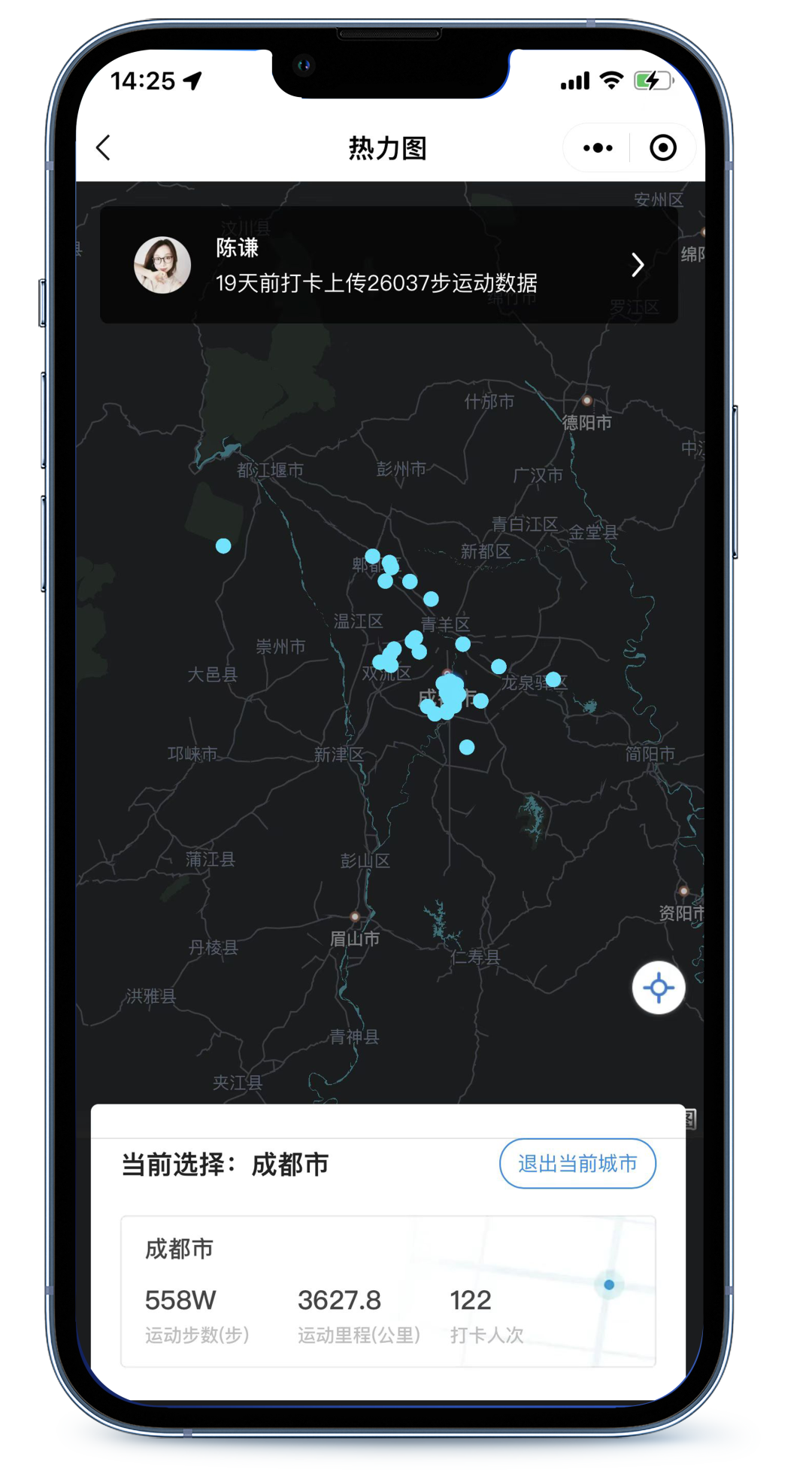Screen dimensions: 812x1470
Task: Go back using the top-left arrow
Action: [105, 148]
